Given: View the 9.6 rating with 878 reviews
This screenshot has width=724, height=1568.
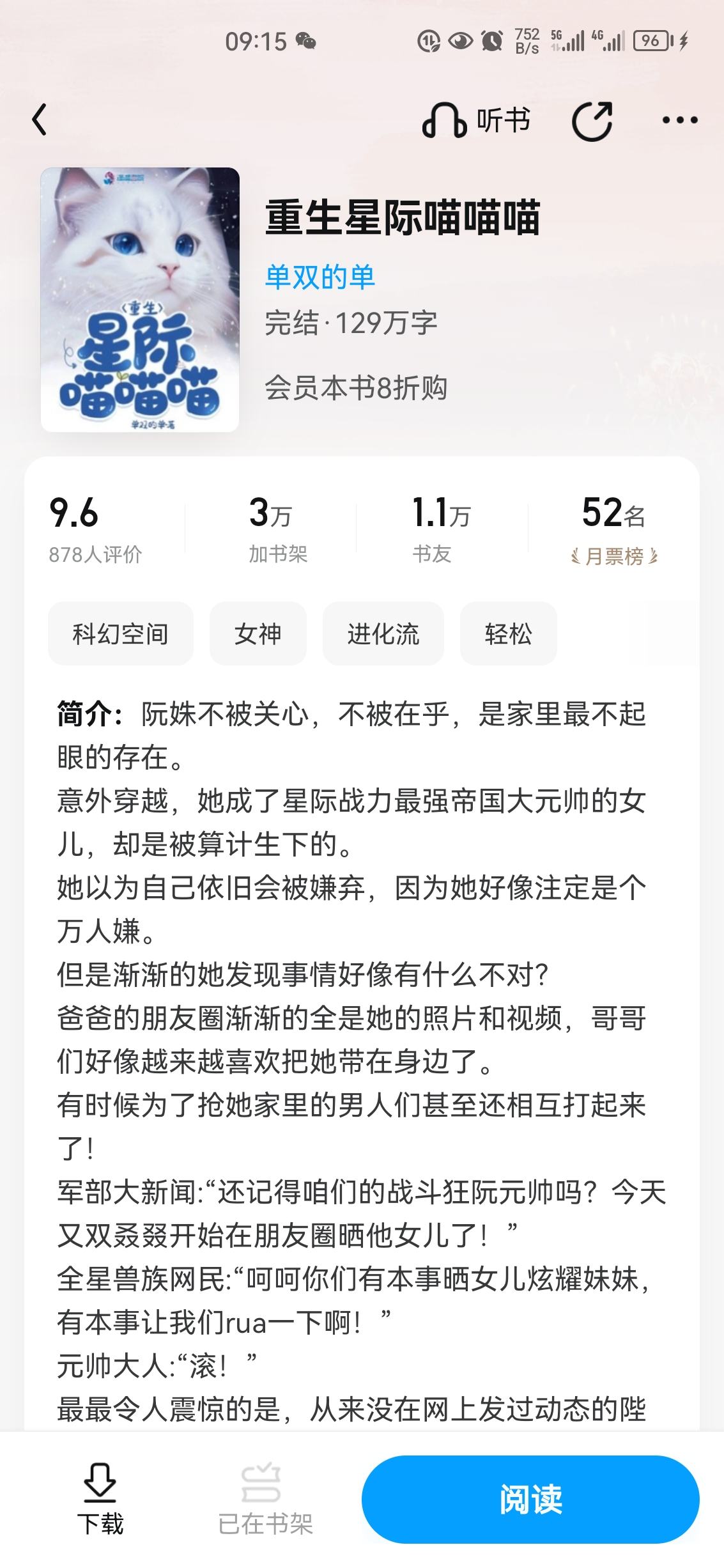Looking at the screenshot, I should pos(96,529).
